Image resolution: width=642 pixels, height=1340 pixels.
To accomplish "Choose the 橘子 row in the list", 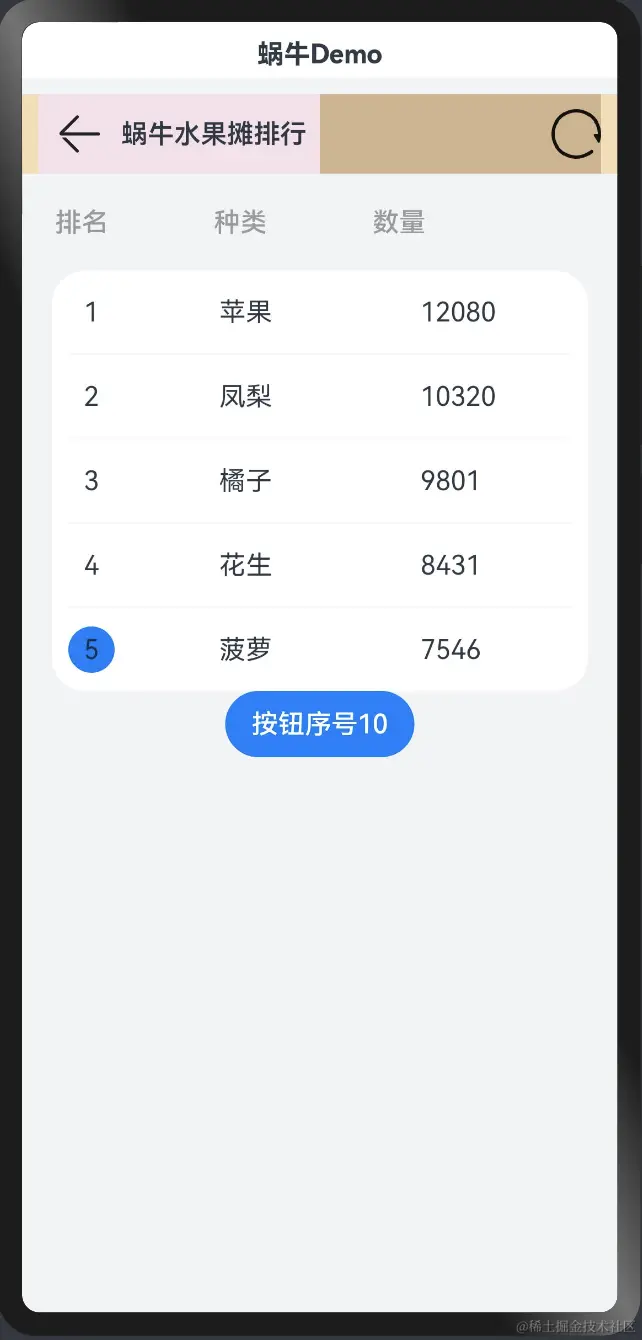I will (319, 481).
